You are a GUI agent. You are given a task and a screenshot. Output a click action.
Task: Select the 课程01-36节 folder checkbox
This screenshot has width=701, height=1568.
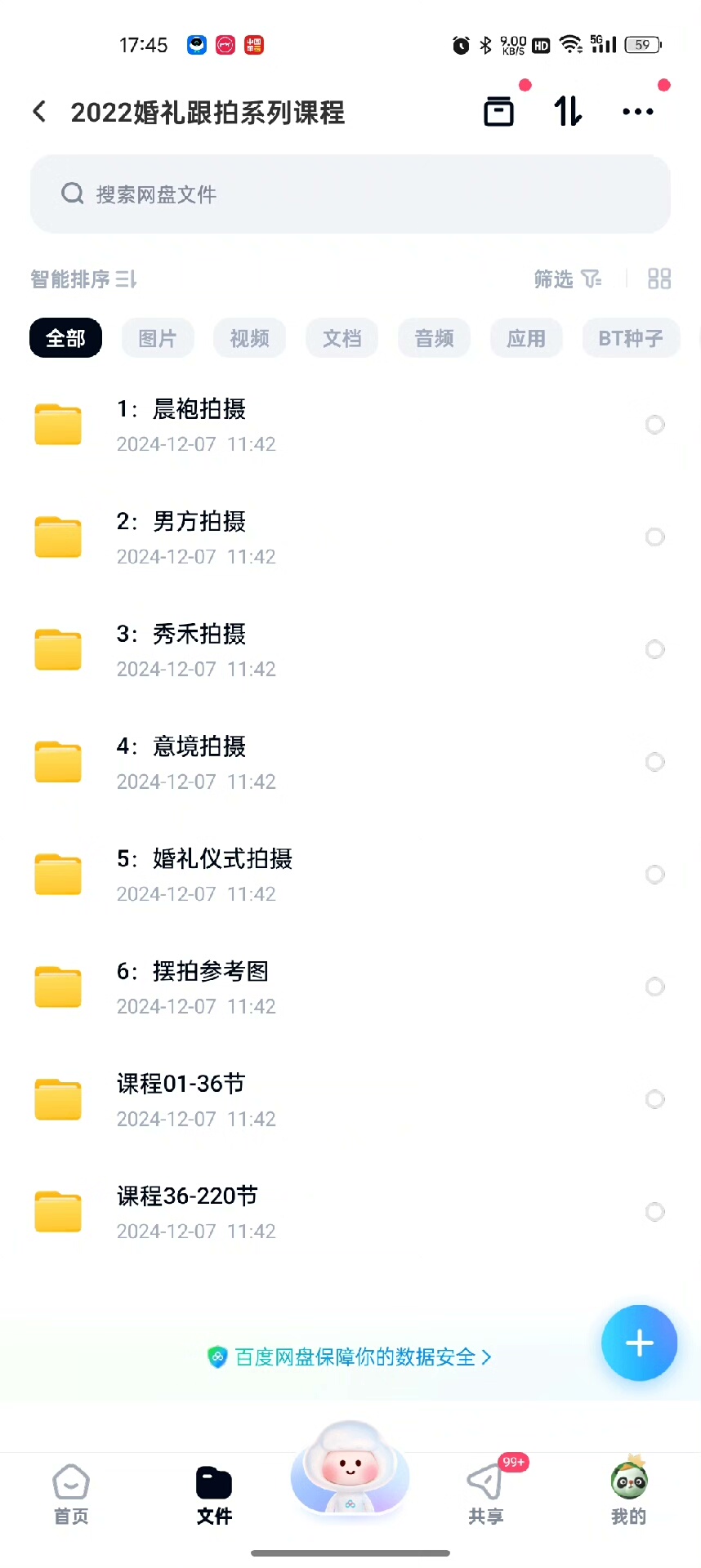[654, 1099]
